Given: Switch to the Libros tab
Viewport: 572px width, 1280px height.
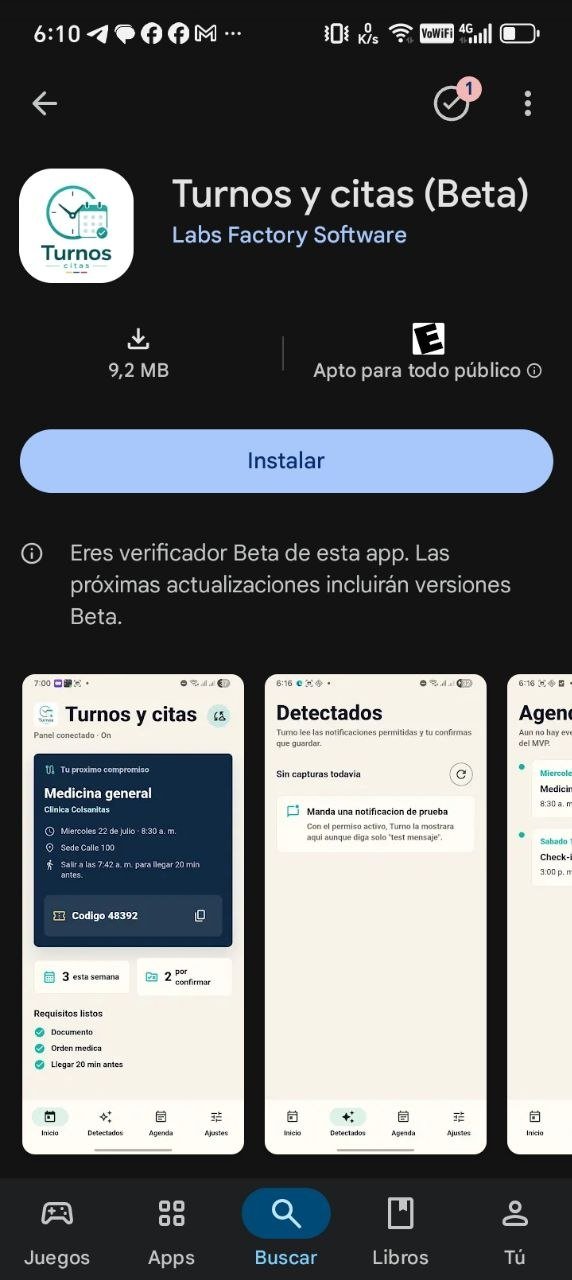Looking at the screenshot, I should click(x=400, y=1231).
